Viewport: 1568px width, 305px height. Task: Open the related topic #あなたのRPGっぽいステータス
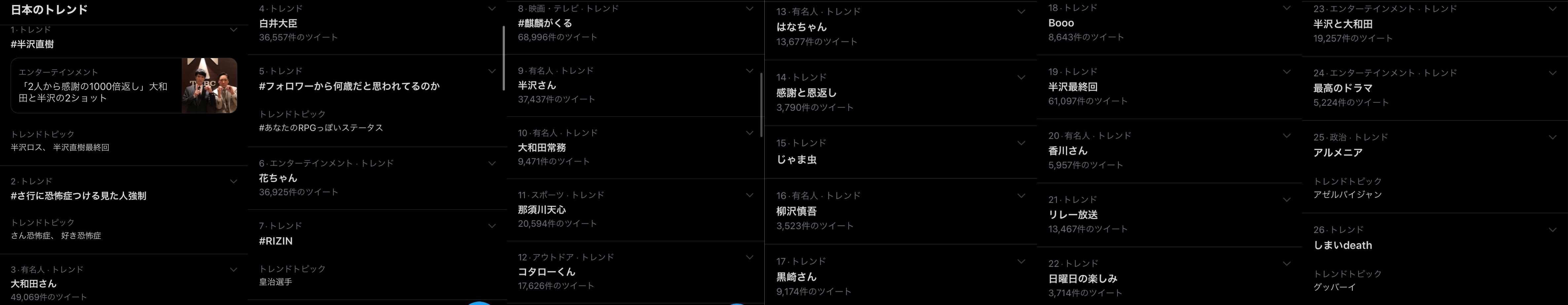[321, 128]
